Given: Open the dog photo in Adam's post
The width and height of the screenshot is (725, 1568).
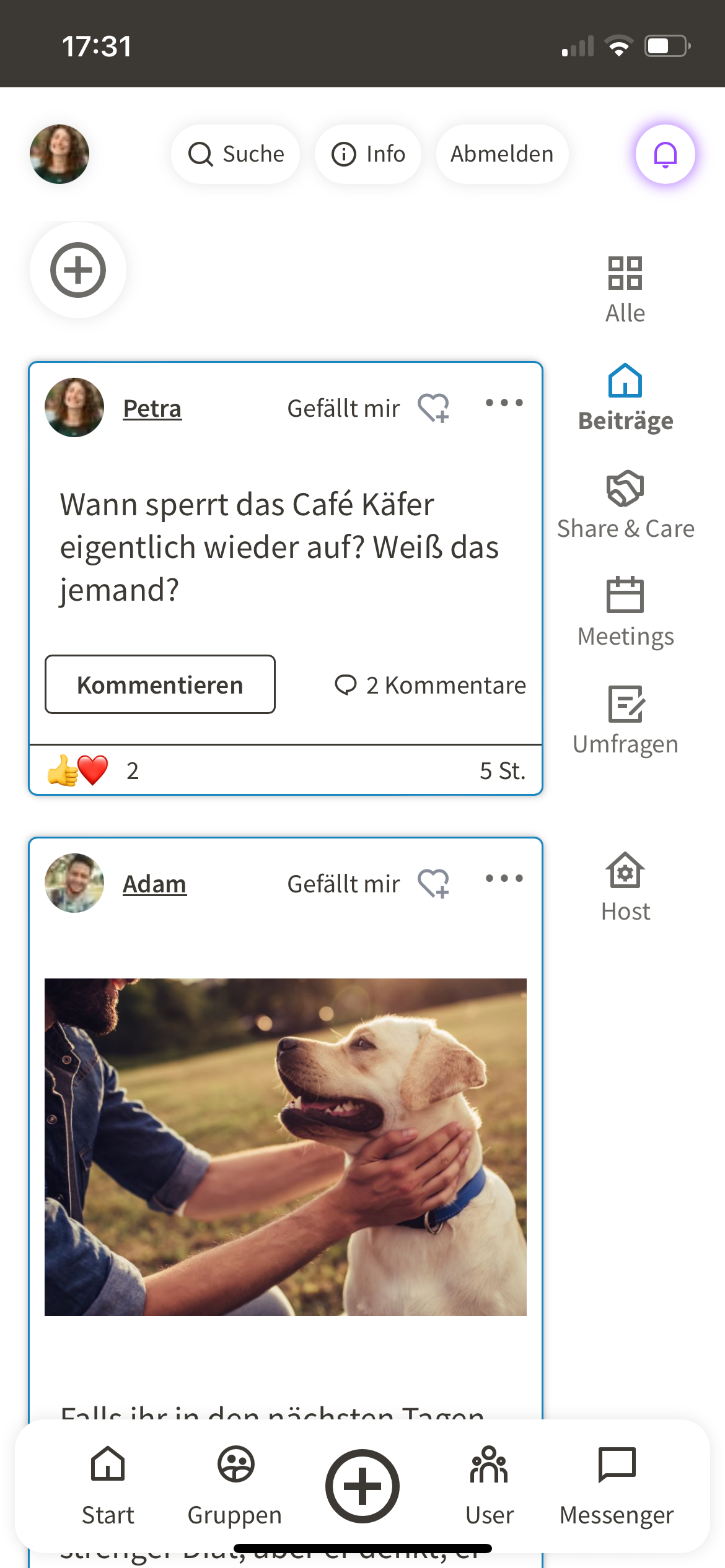Looking at the screenshot, I should (x=285, y=1147).
